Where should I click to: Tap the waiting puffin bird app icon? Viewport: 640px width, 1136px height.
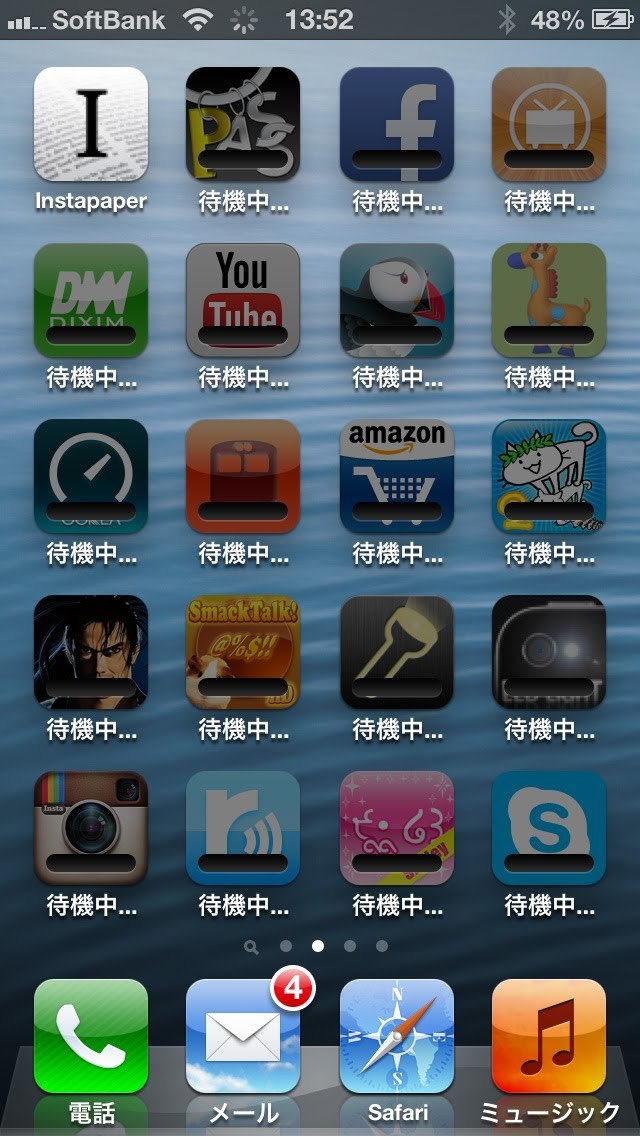[x=397, y=301]
